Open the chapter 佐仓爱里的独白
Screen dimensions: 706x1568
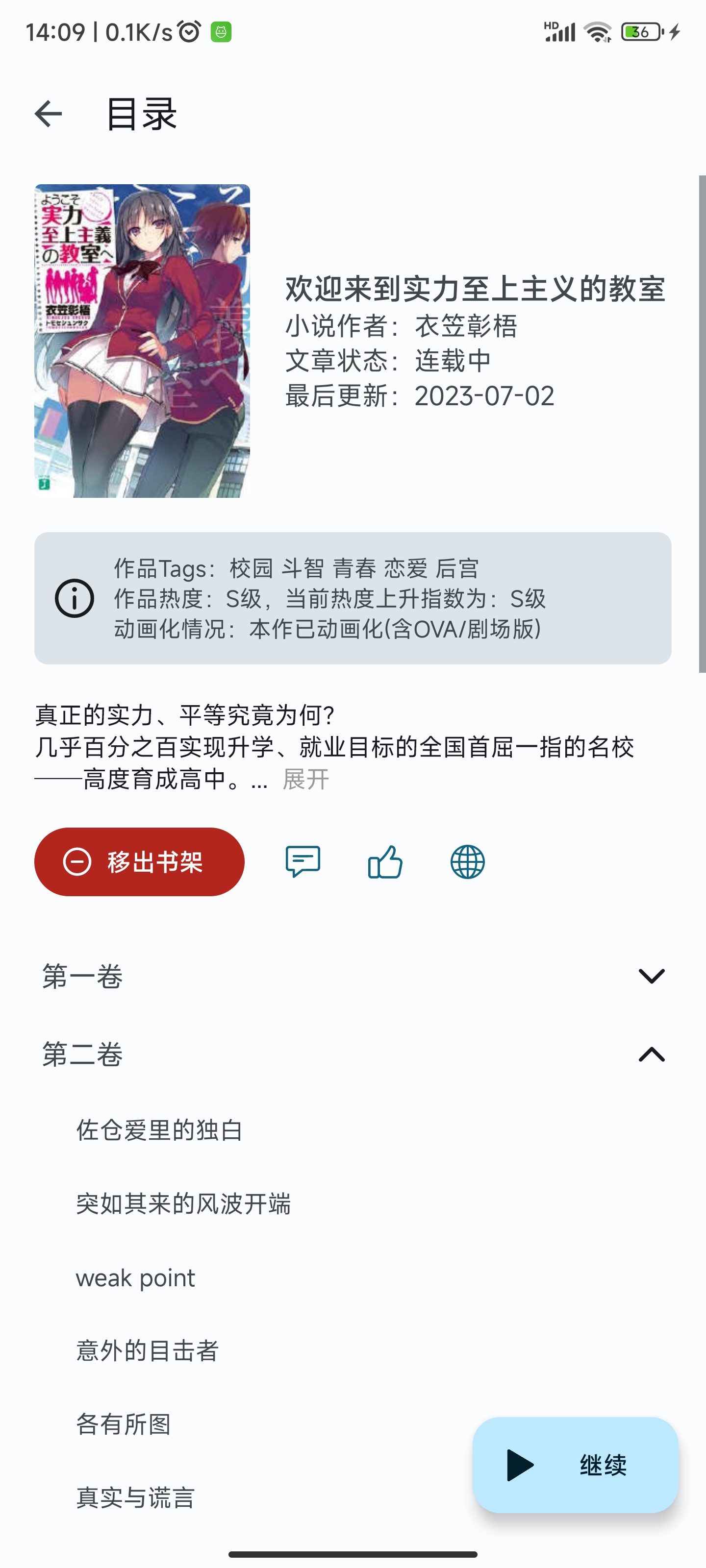(160, 1130)
